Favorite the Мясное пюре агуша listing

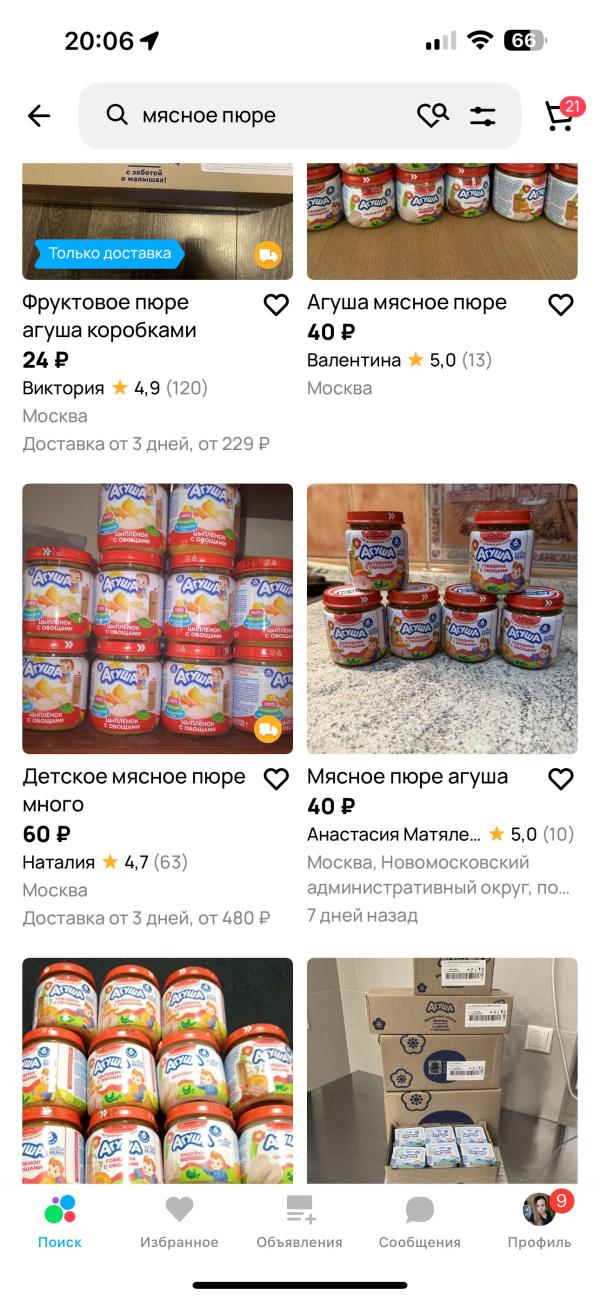(x=561, y=779)
